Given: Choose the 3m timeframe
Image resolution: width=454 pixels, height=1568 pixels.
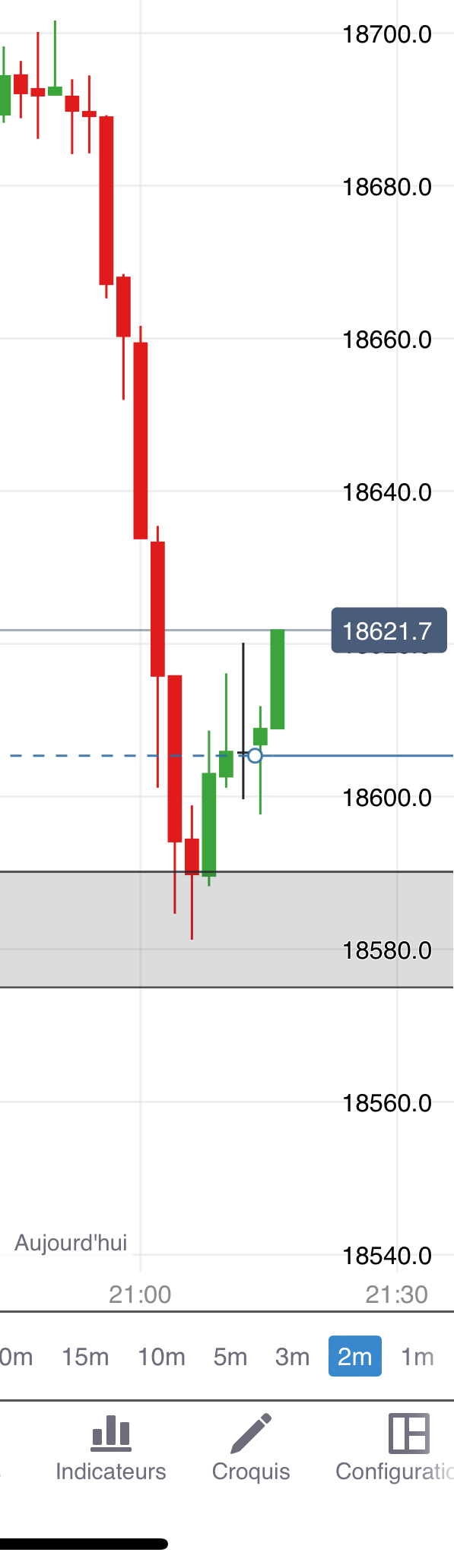Looking at the screenshot, I should click(x=292, y=1357).
